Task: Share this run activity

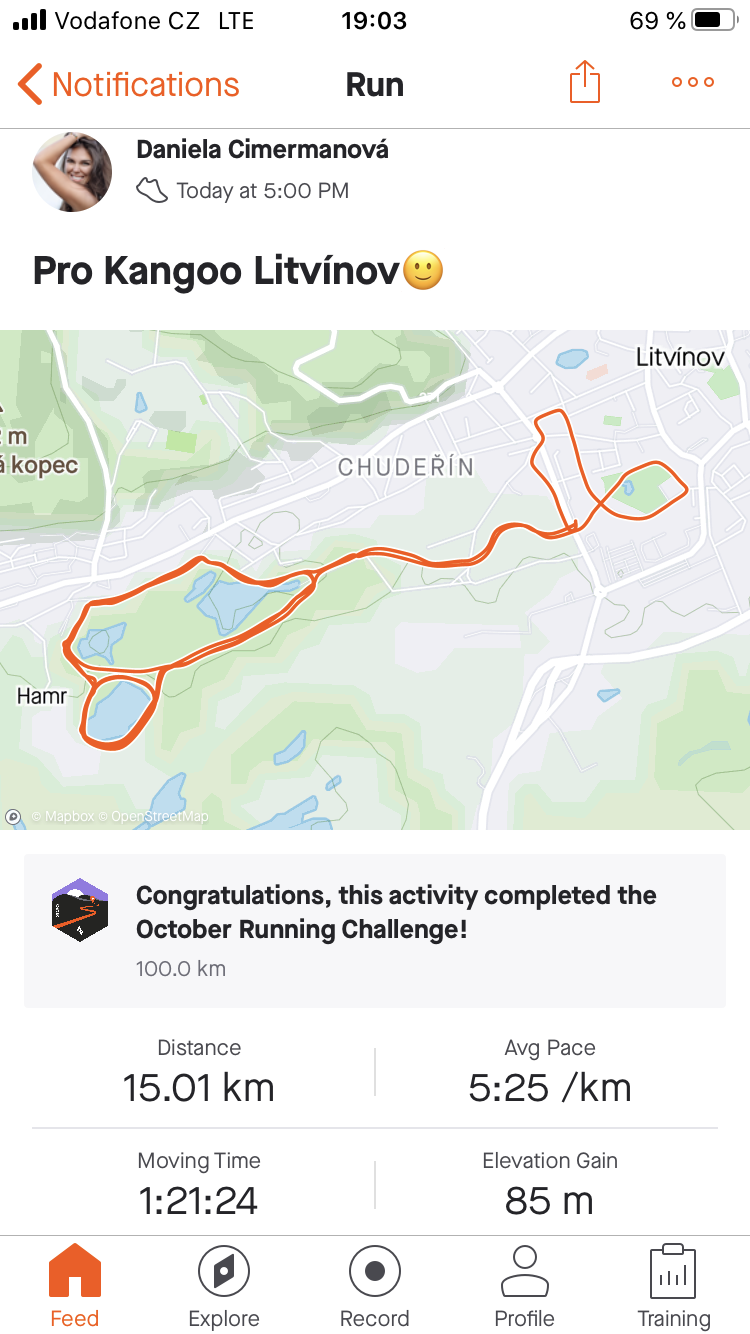Action: point(585,82)
